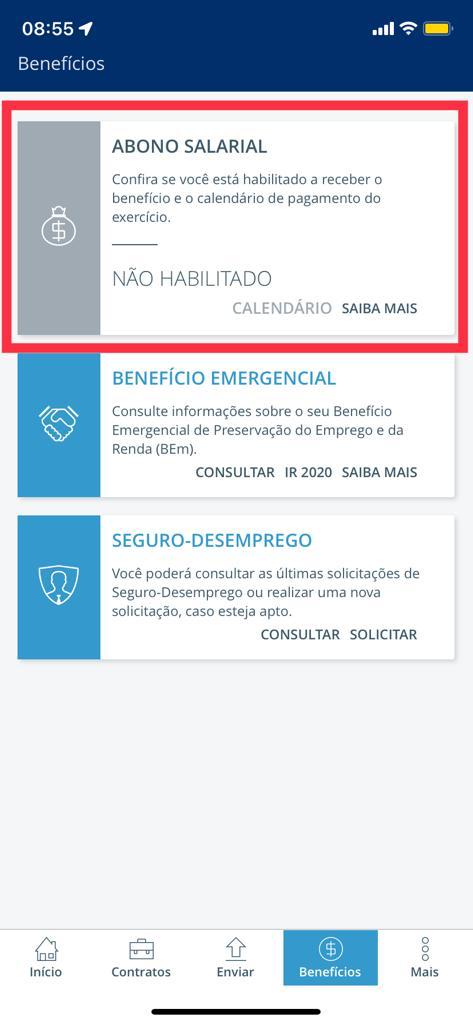Tap Saiba Mais in Abono Salarial card
Image resolution: width=473 pixels, height=1024 pixels.
[379, 308]
